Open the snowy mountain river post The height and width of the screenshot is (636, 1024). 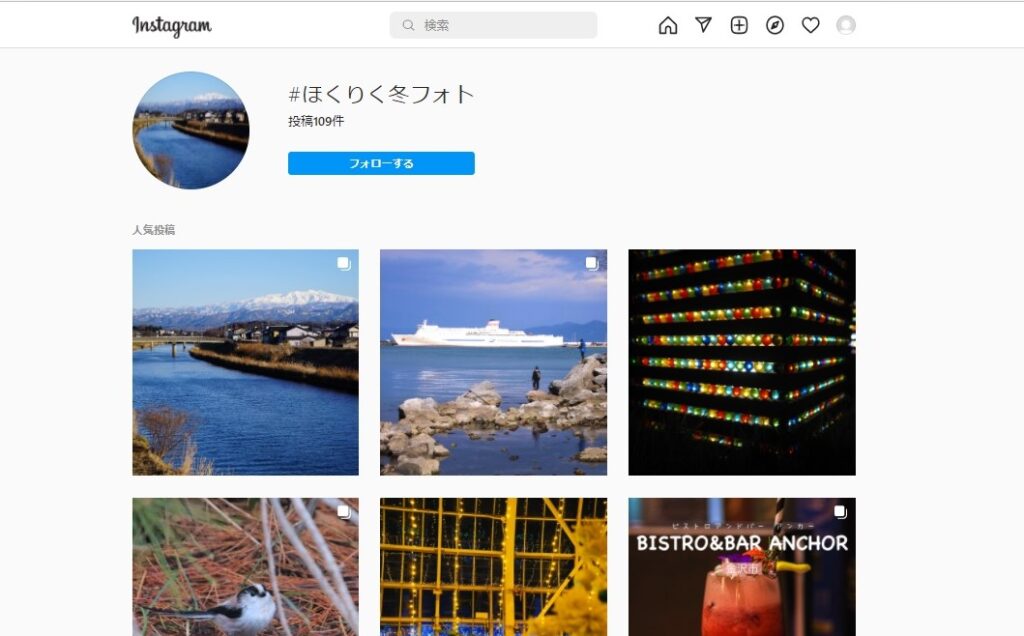(245, 362)
